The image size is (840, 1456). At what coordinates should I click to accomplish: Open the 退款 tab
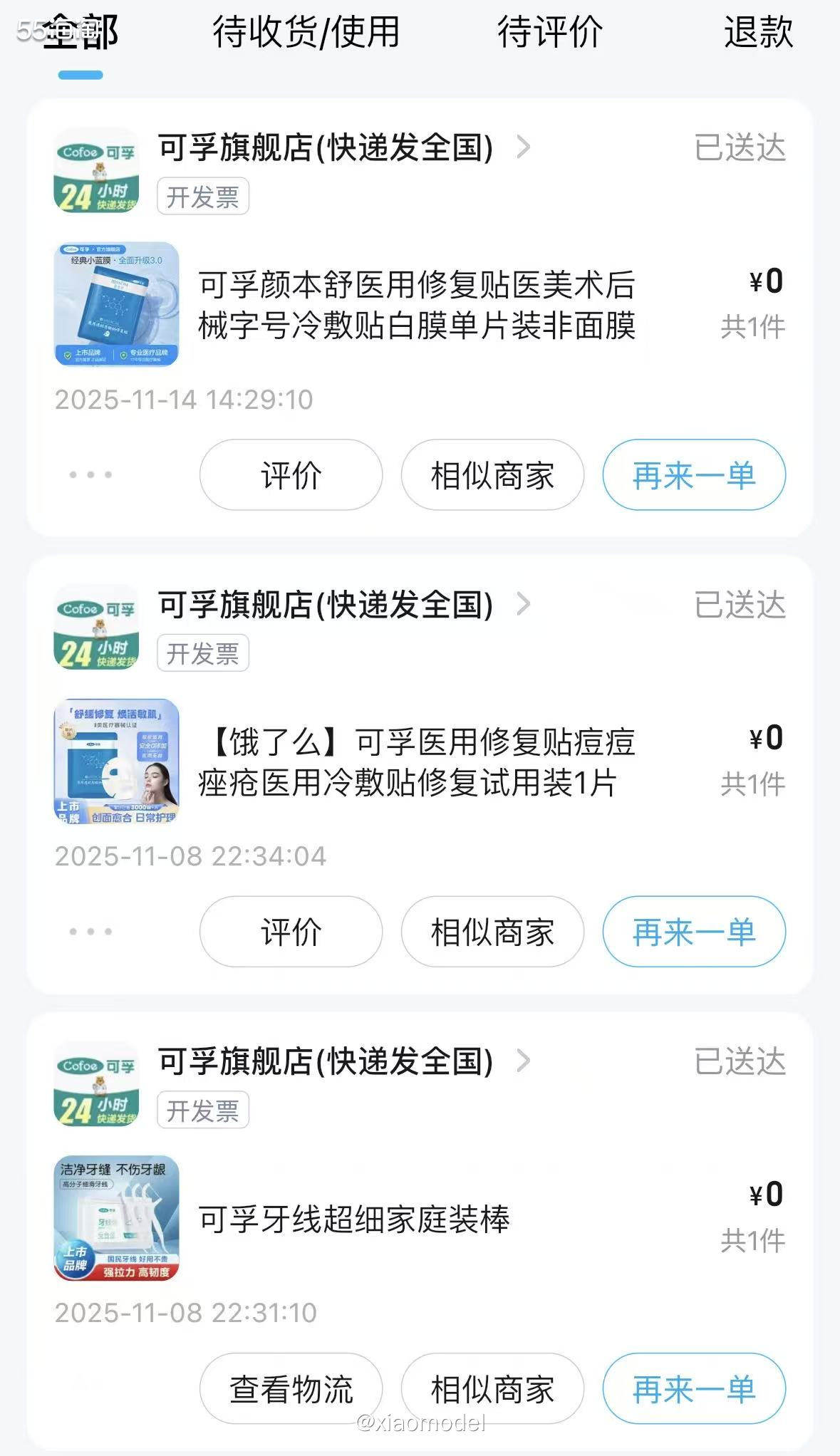pos(757,32)
